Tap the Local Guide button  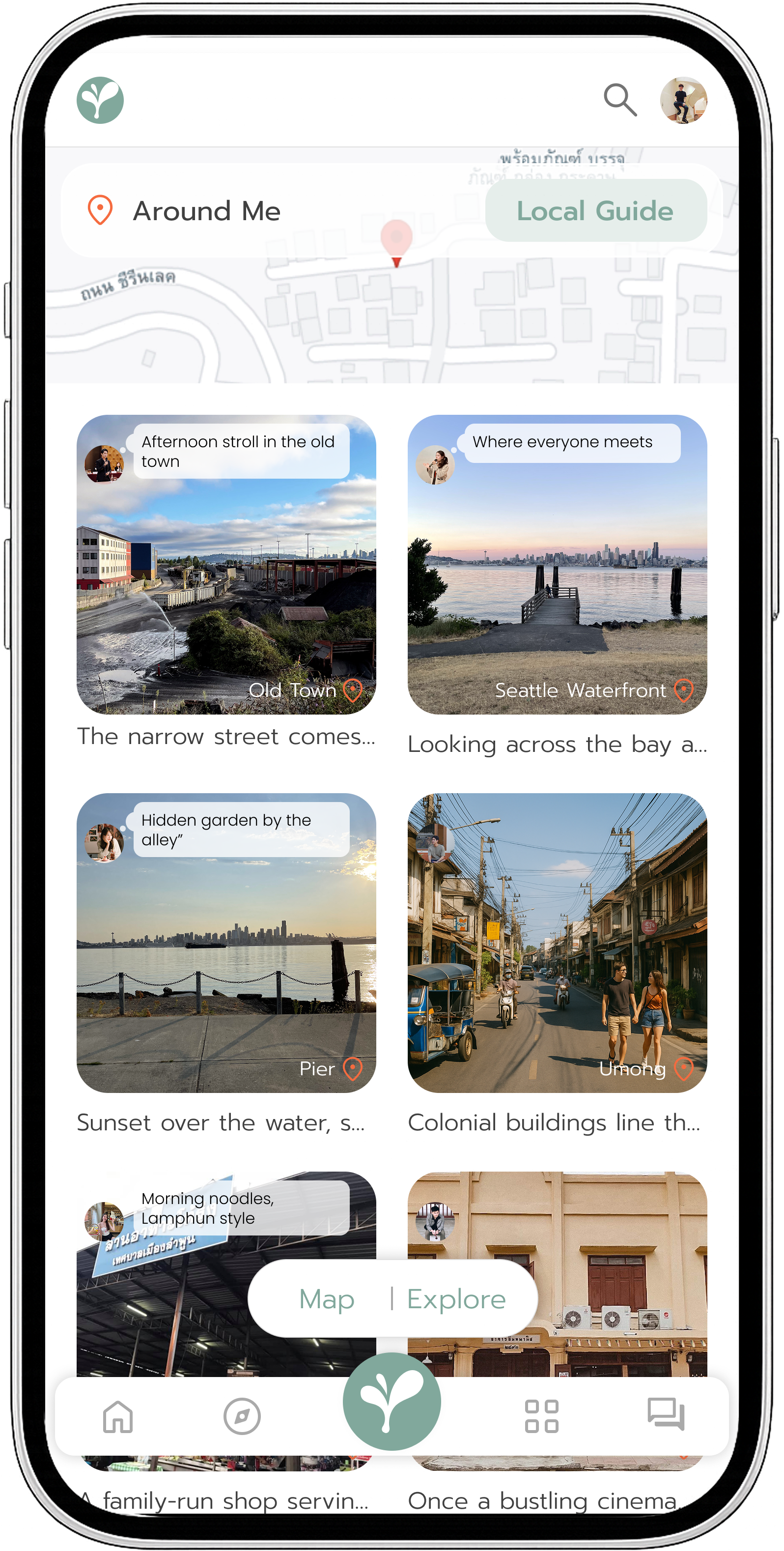(x=595, y=211)
